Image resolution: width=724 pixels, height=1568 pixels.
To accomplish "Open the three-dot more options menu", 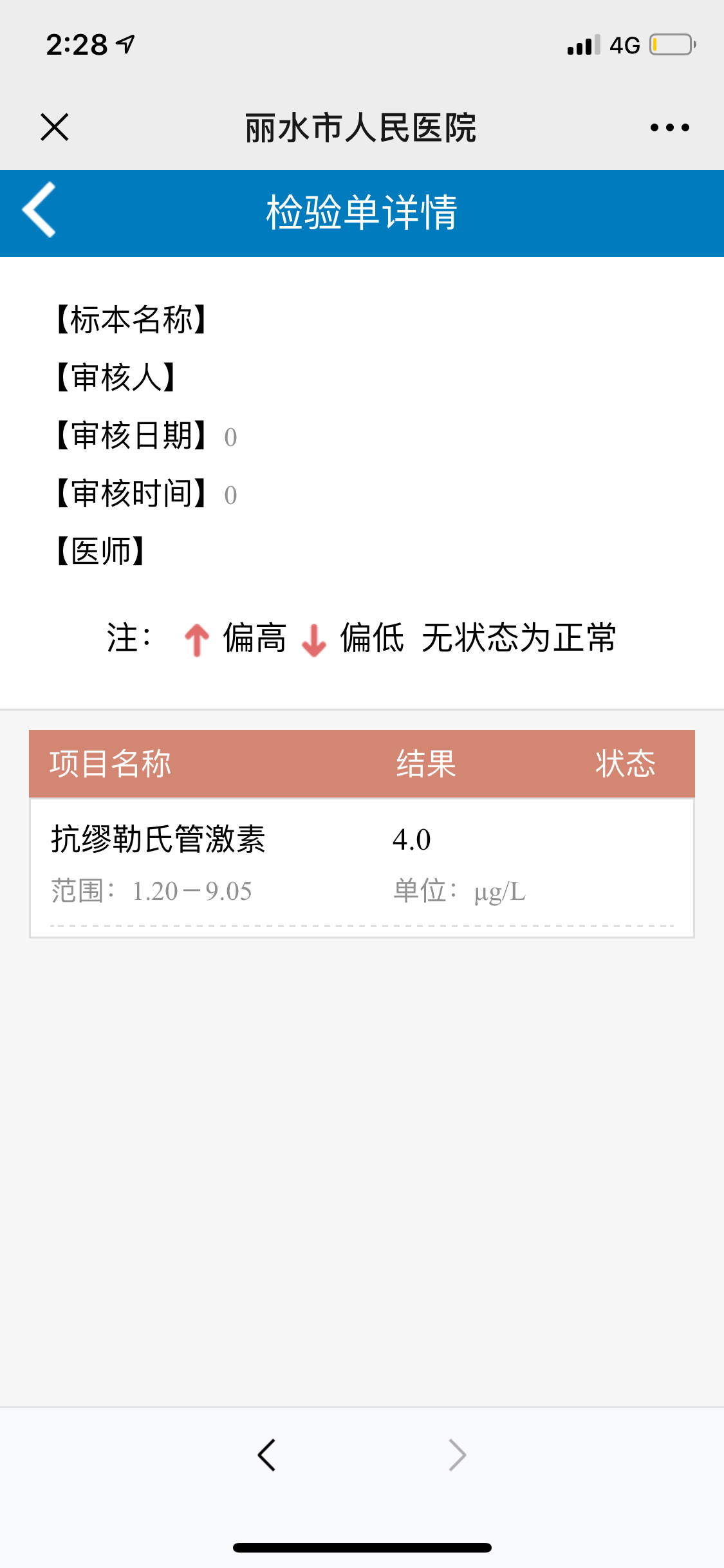I will (669, 127).
